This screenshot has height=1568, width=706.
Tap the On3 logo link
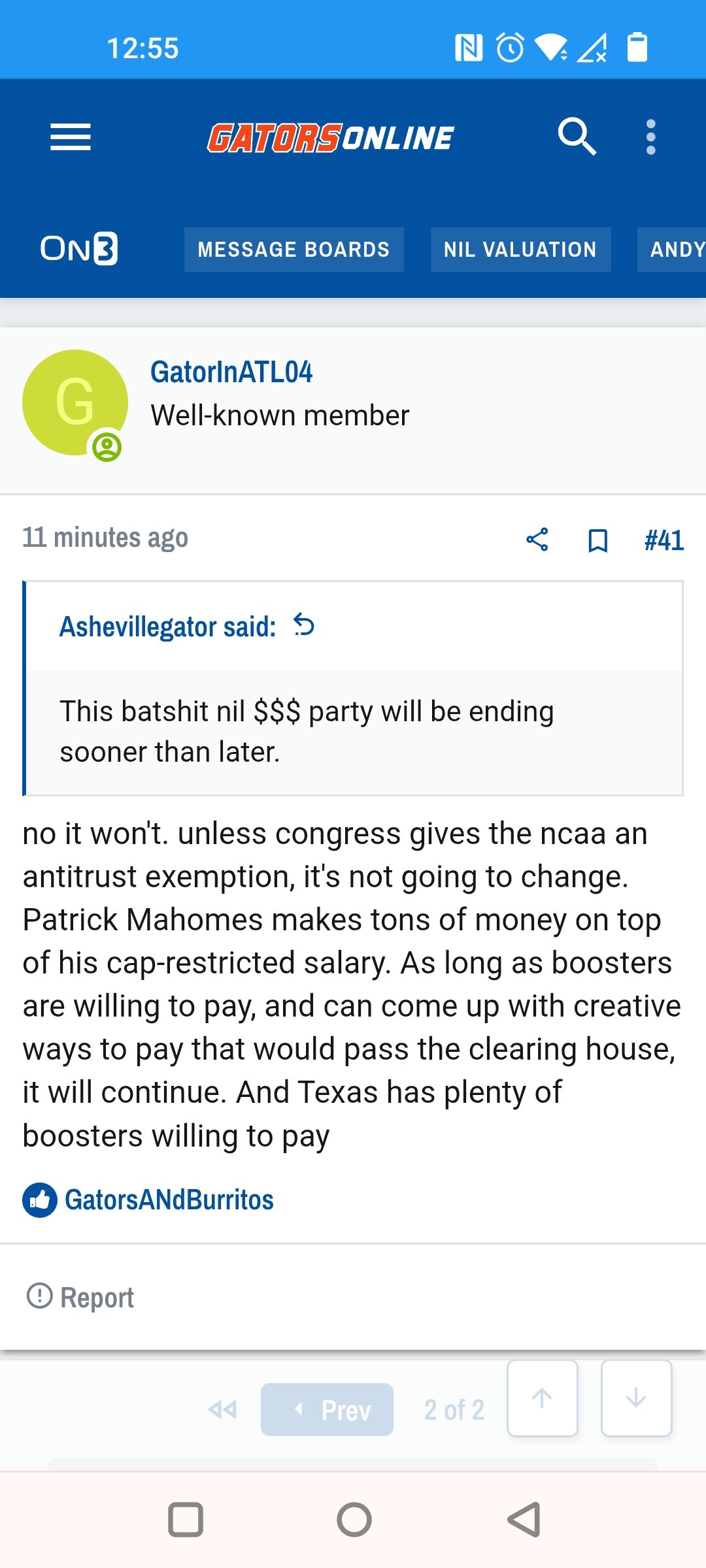point(79,249)
